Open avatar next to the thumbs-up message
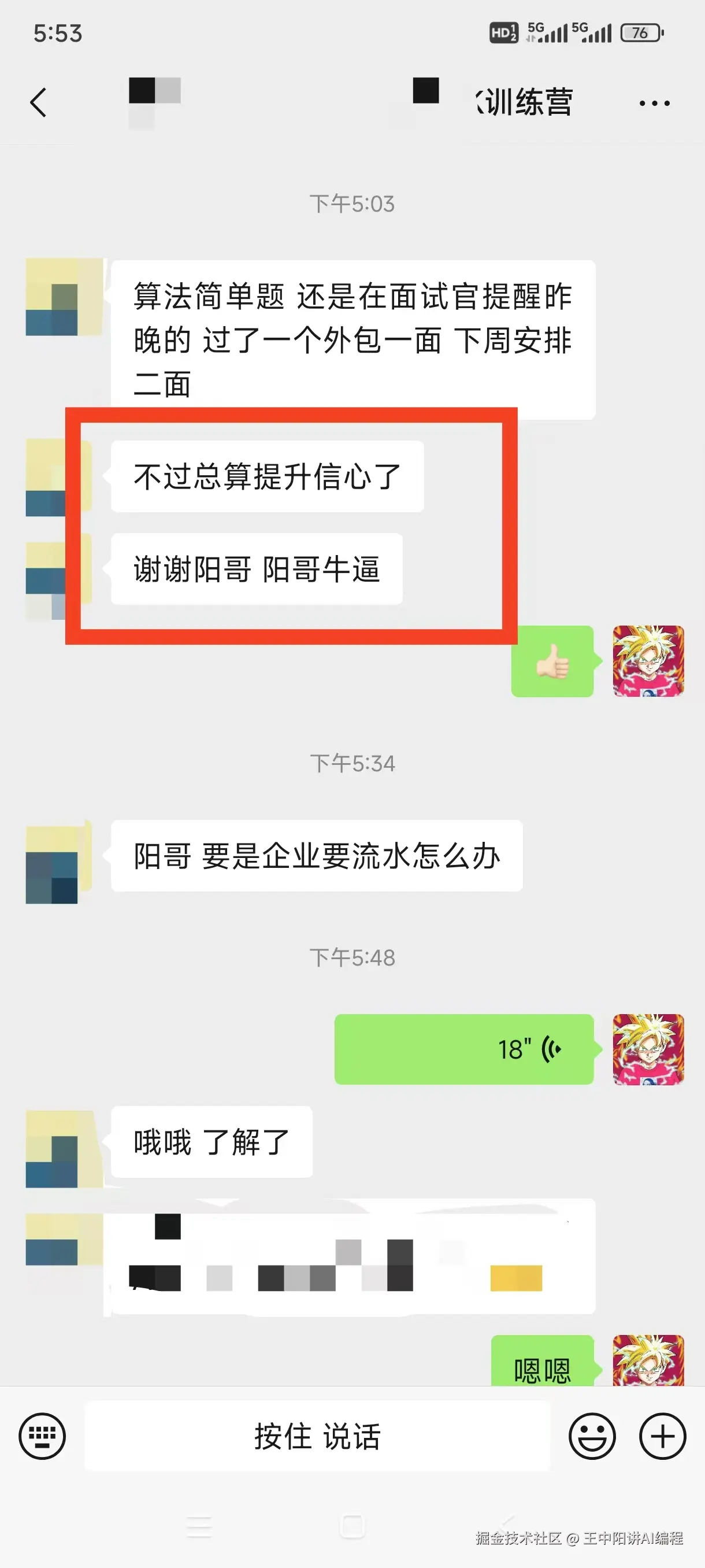This screenshot has height=1568, width=705. [x=648, y=660]
